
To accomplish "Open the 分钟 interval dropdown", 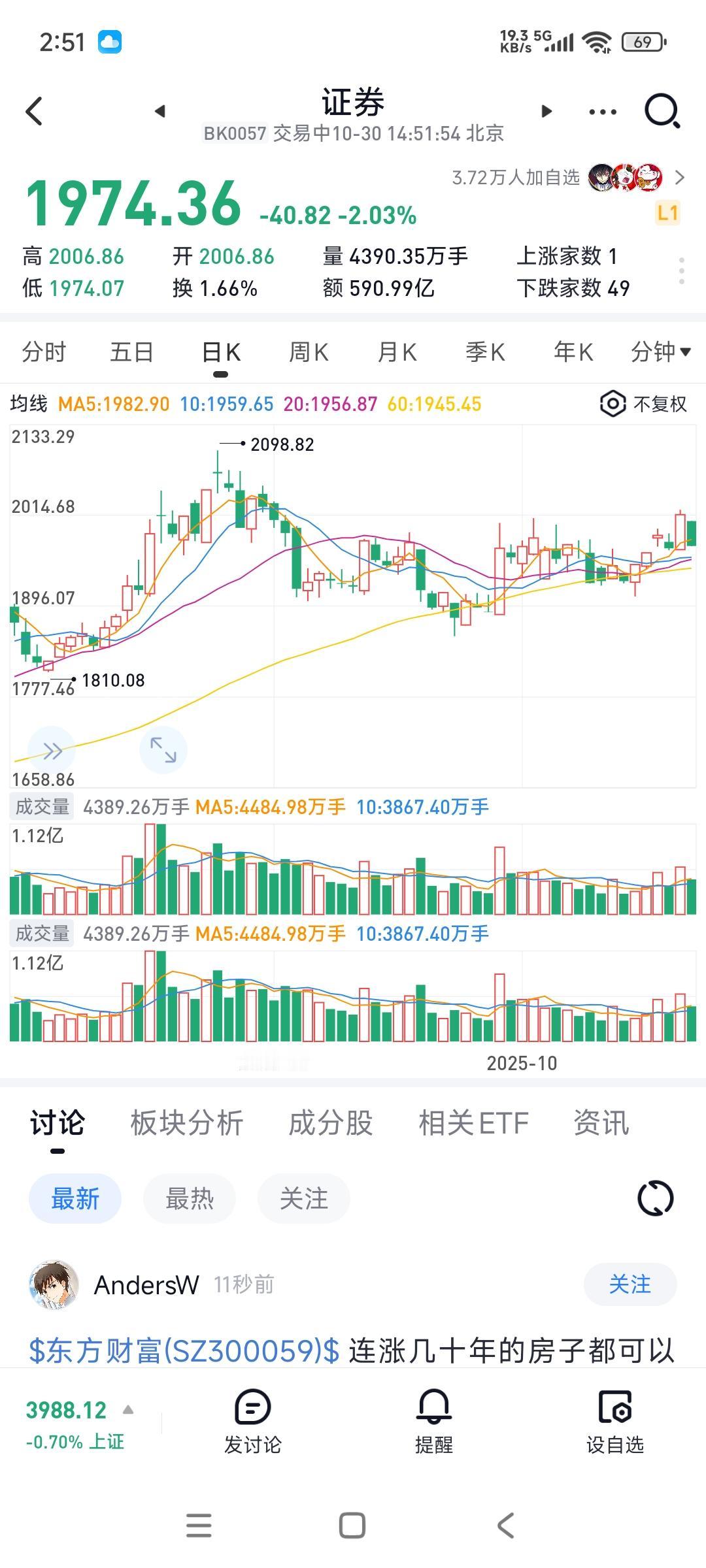I will tap(662, 351).
